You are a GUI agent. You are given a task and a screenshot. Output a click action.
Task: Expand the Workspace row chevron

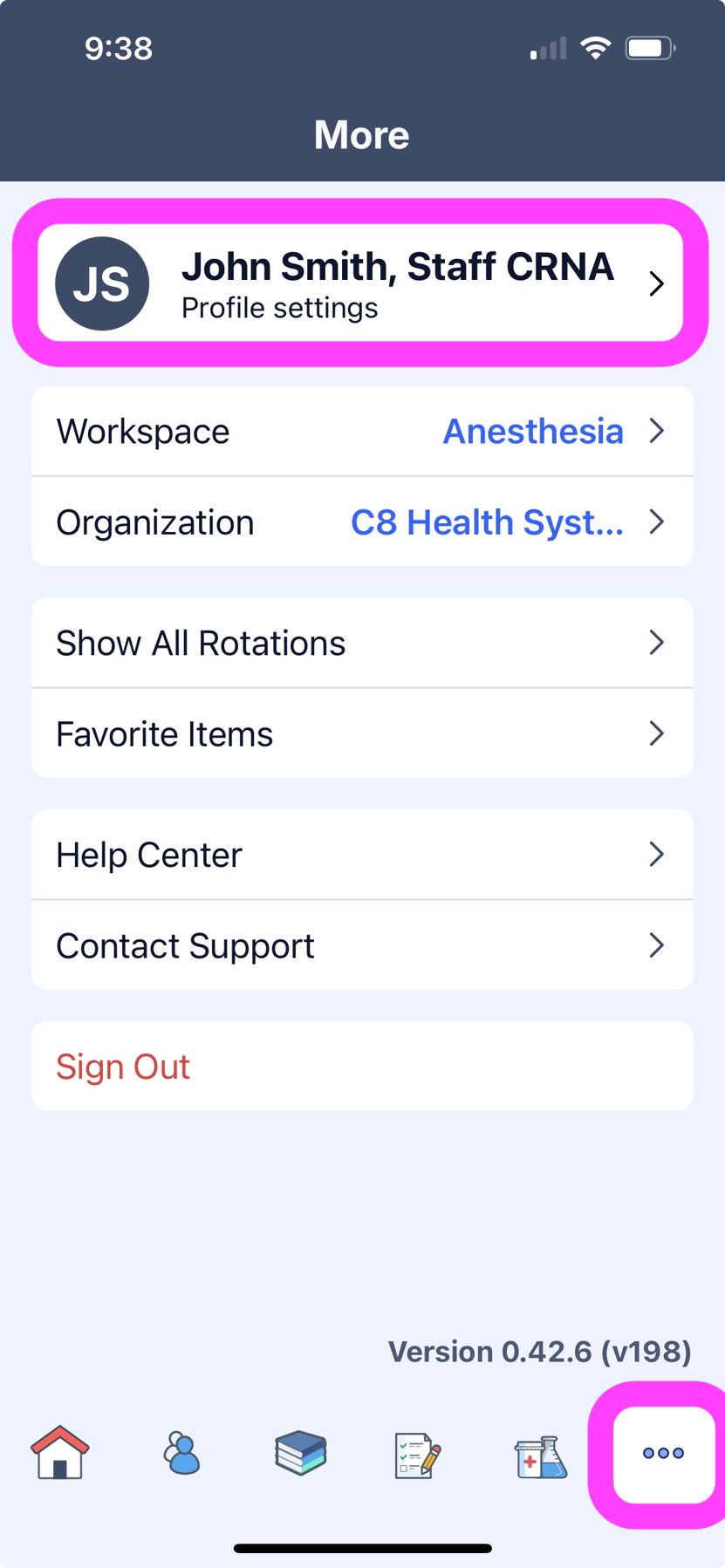pyautogui.click(x=657, y=430)
